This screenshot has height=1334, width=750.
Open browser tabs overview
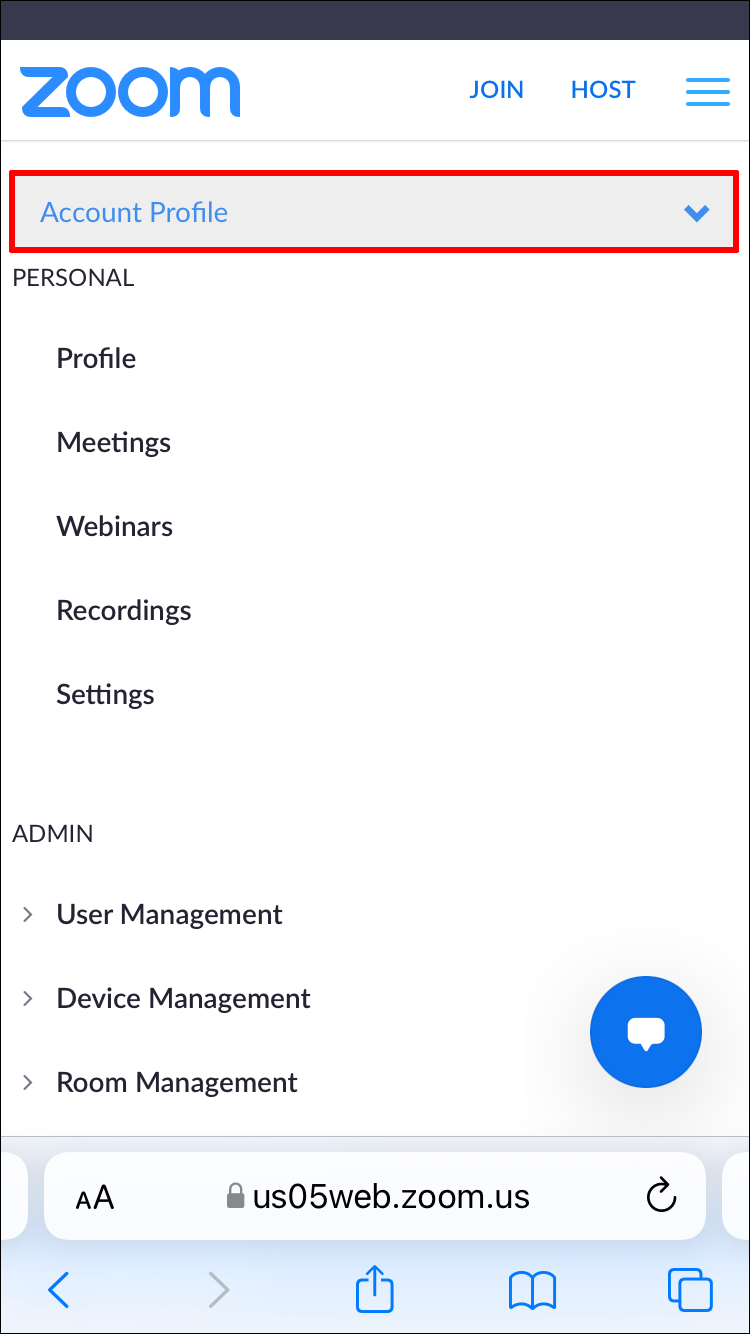pyautogui.click(x=690, y=1290)
